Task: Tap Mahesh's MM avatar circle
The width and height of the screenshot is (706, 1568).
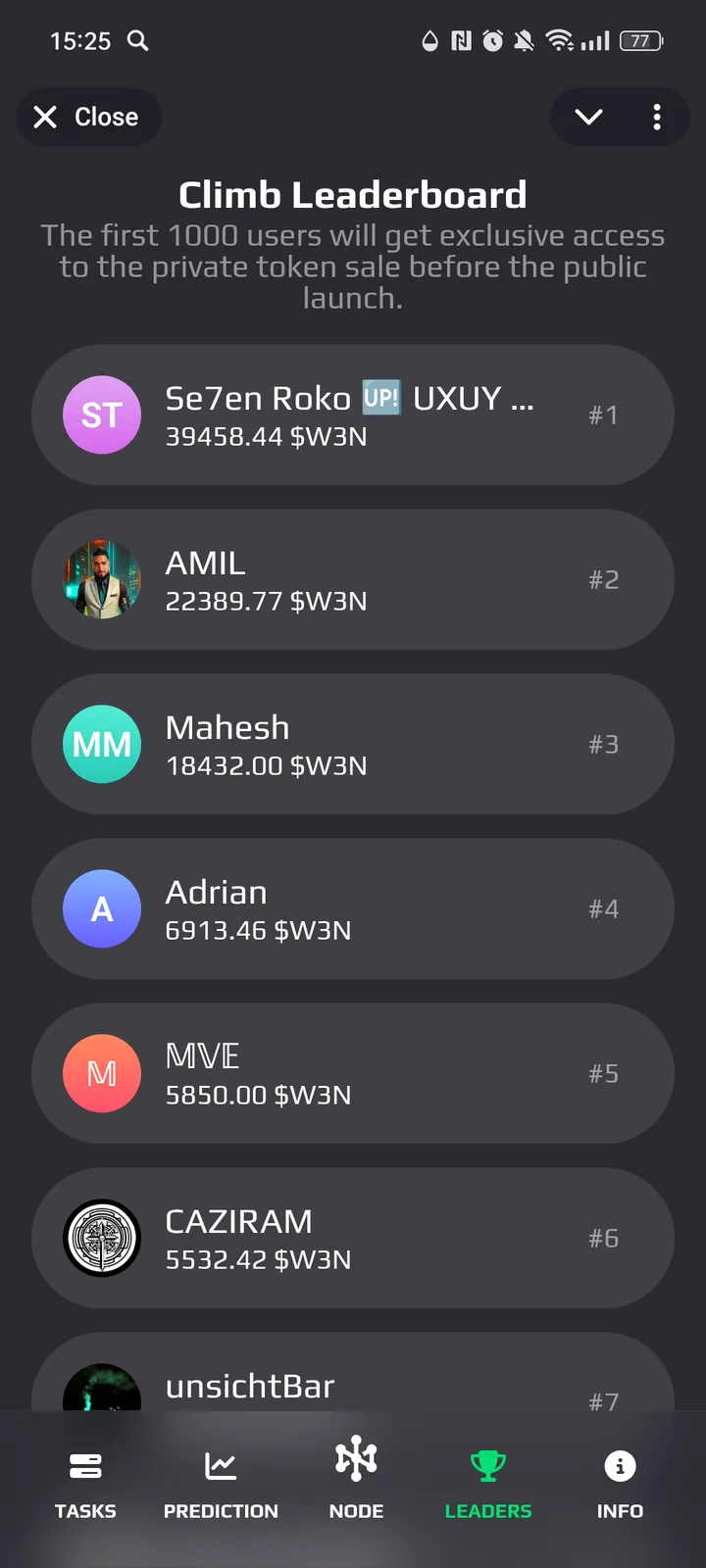Action: 102,744
